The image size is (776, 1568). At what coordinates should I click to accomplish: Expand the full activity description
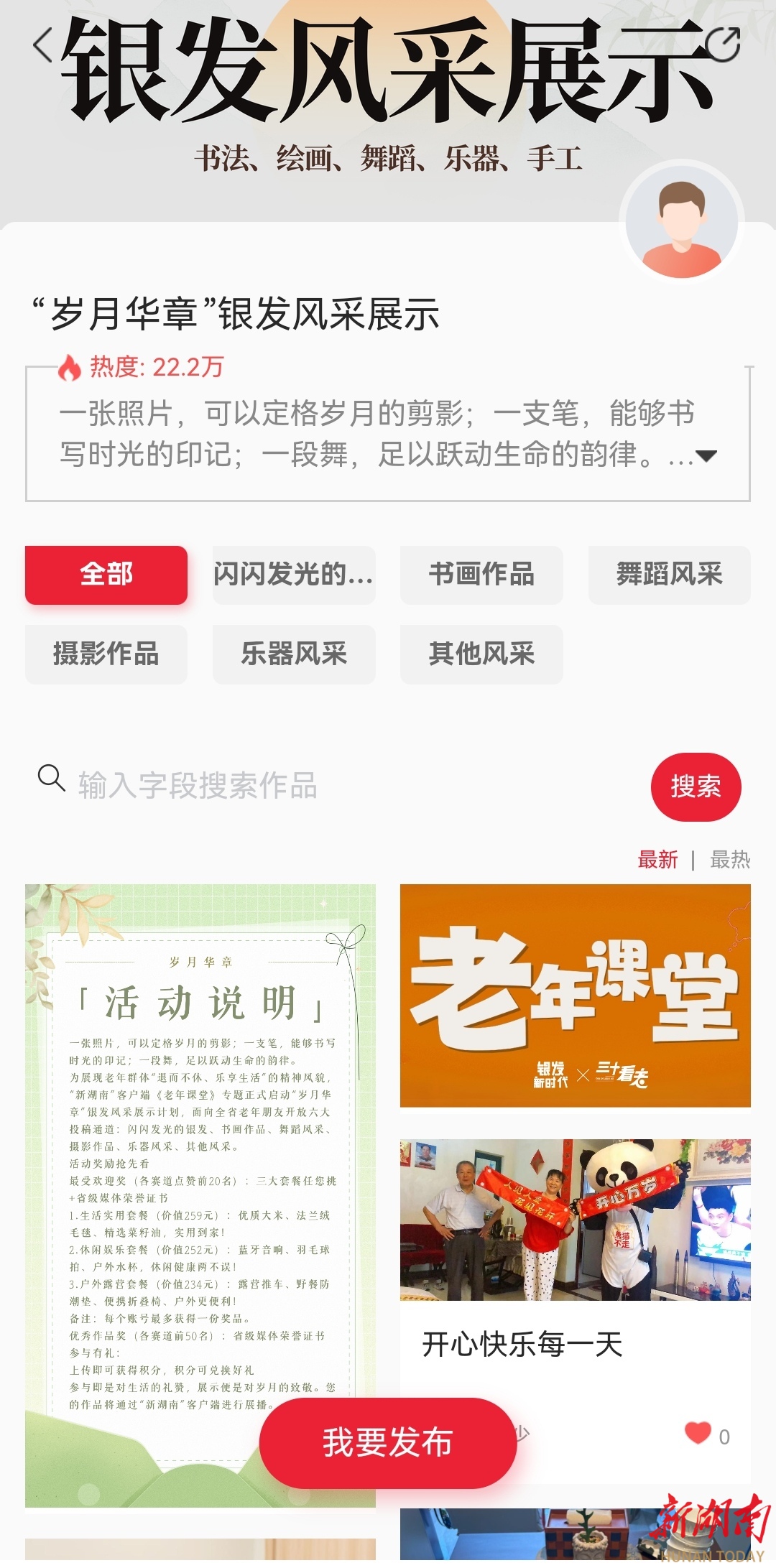706,455
